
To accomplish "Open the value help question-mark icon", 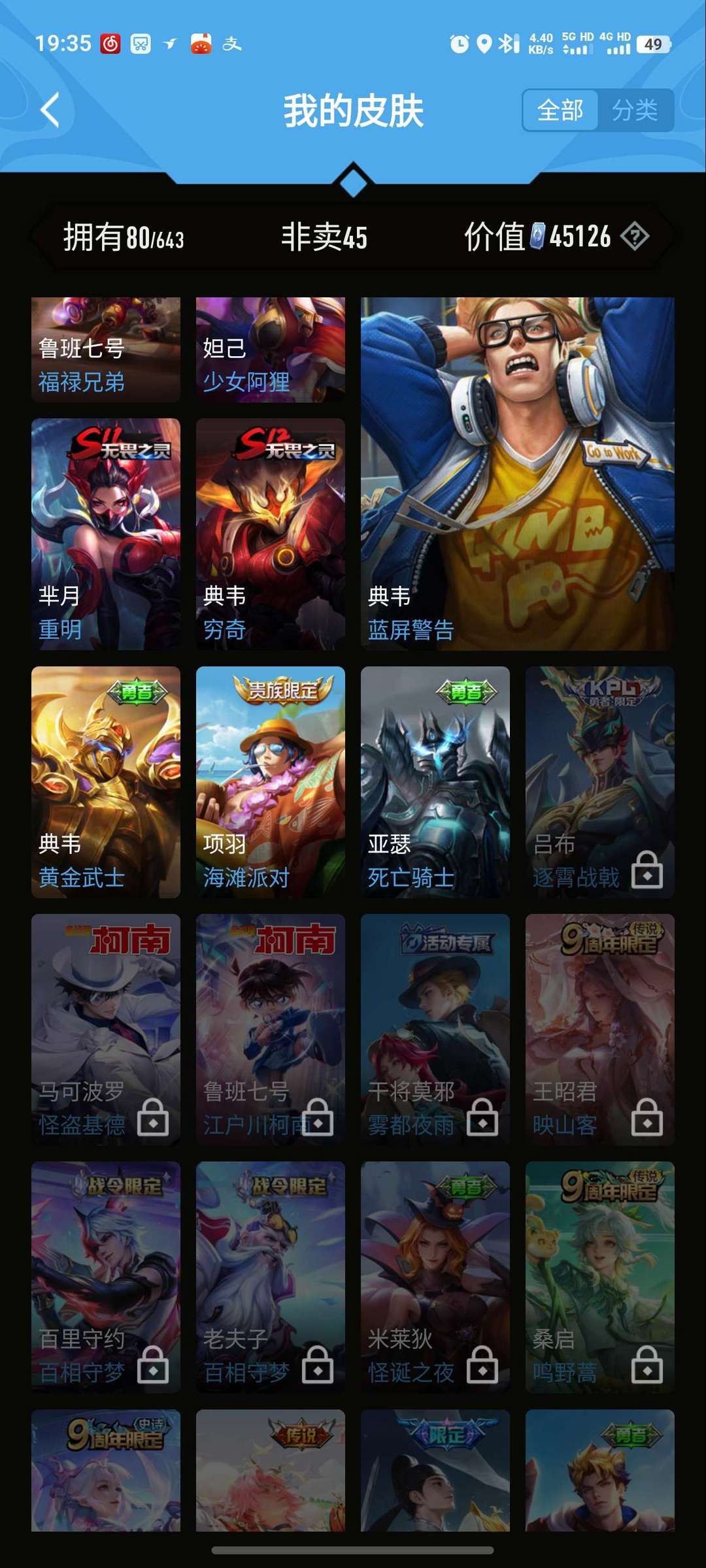I will (634, 236).
